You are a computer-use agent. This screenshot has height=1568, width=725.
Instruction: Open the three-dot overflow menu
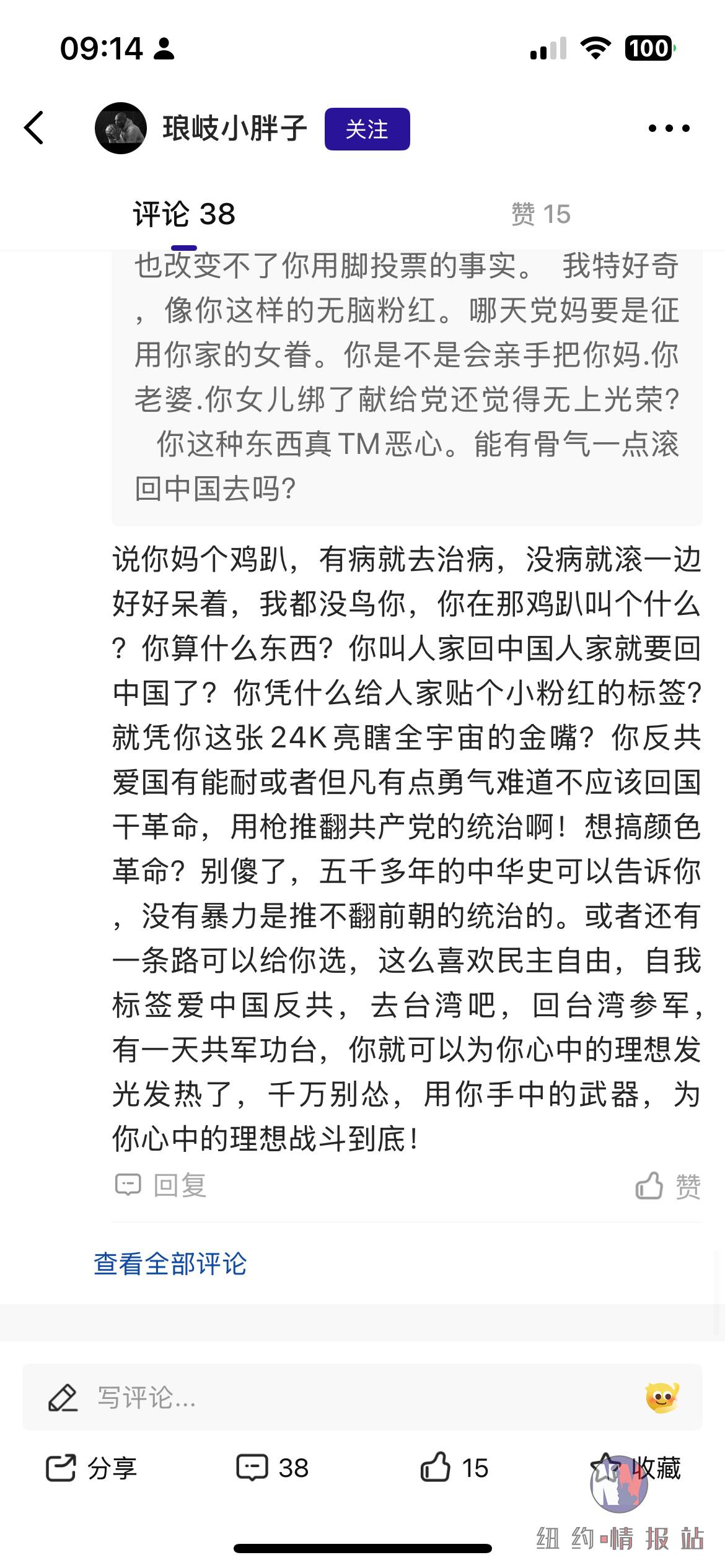669,128
